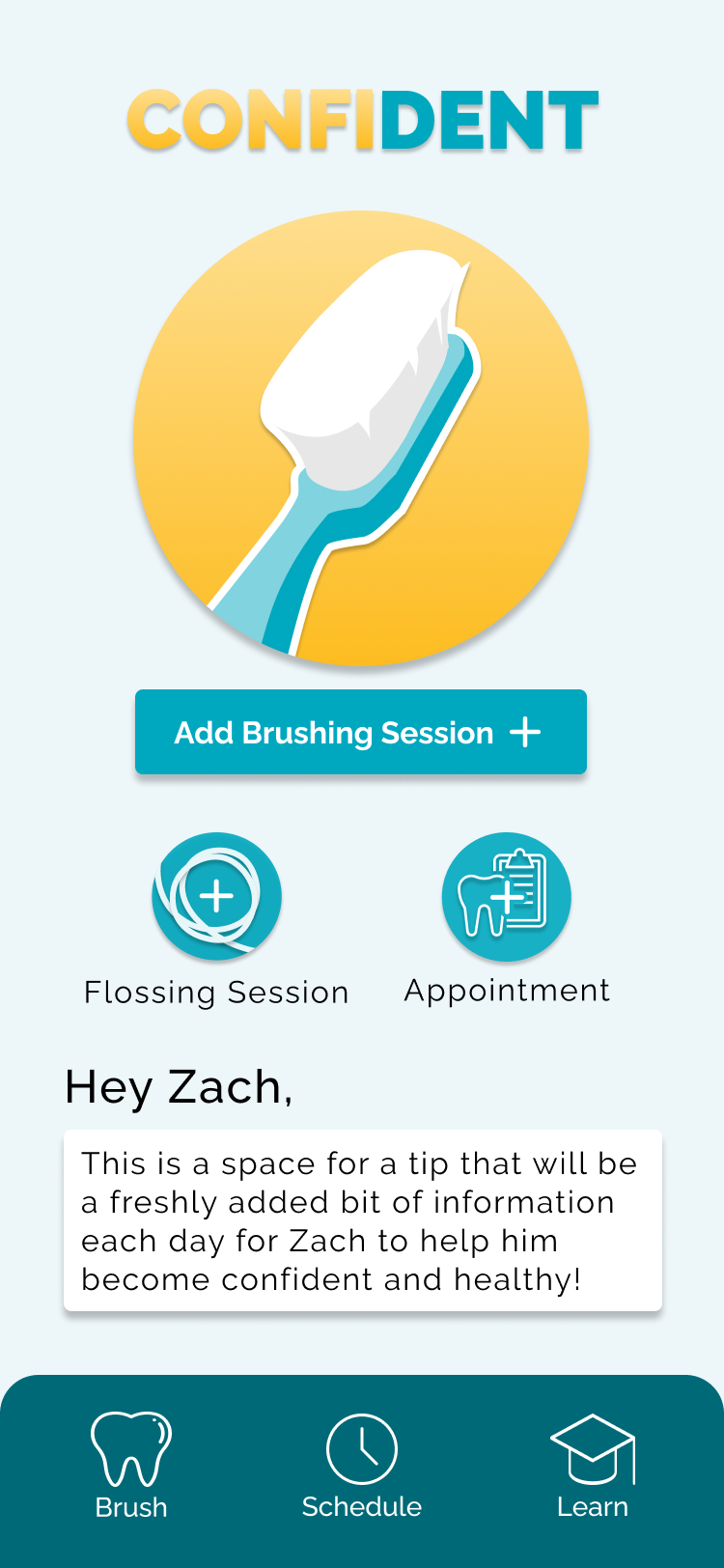Screen dimensions: 724x1568
Task: Switch to the Brush tab
Action: (131, 1466)
